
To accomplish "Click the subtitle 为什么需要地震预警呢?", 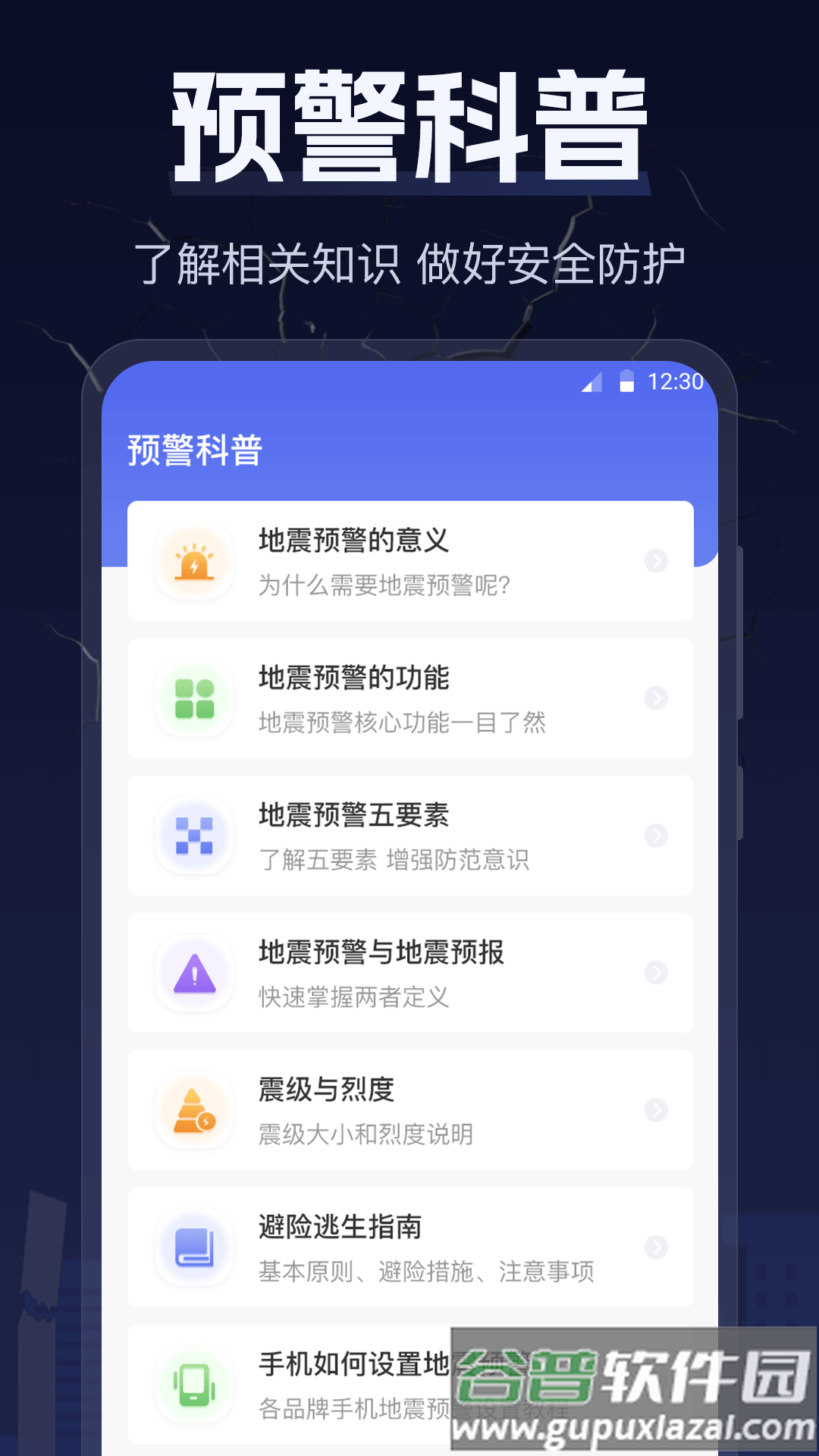I will (384, 585).
